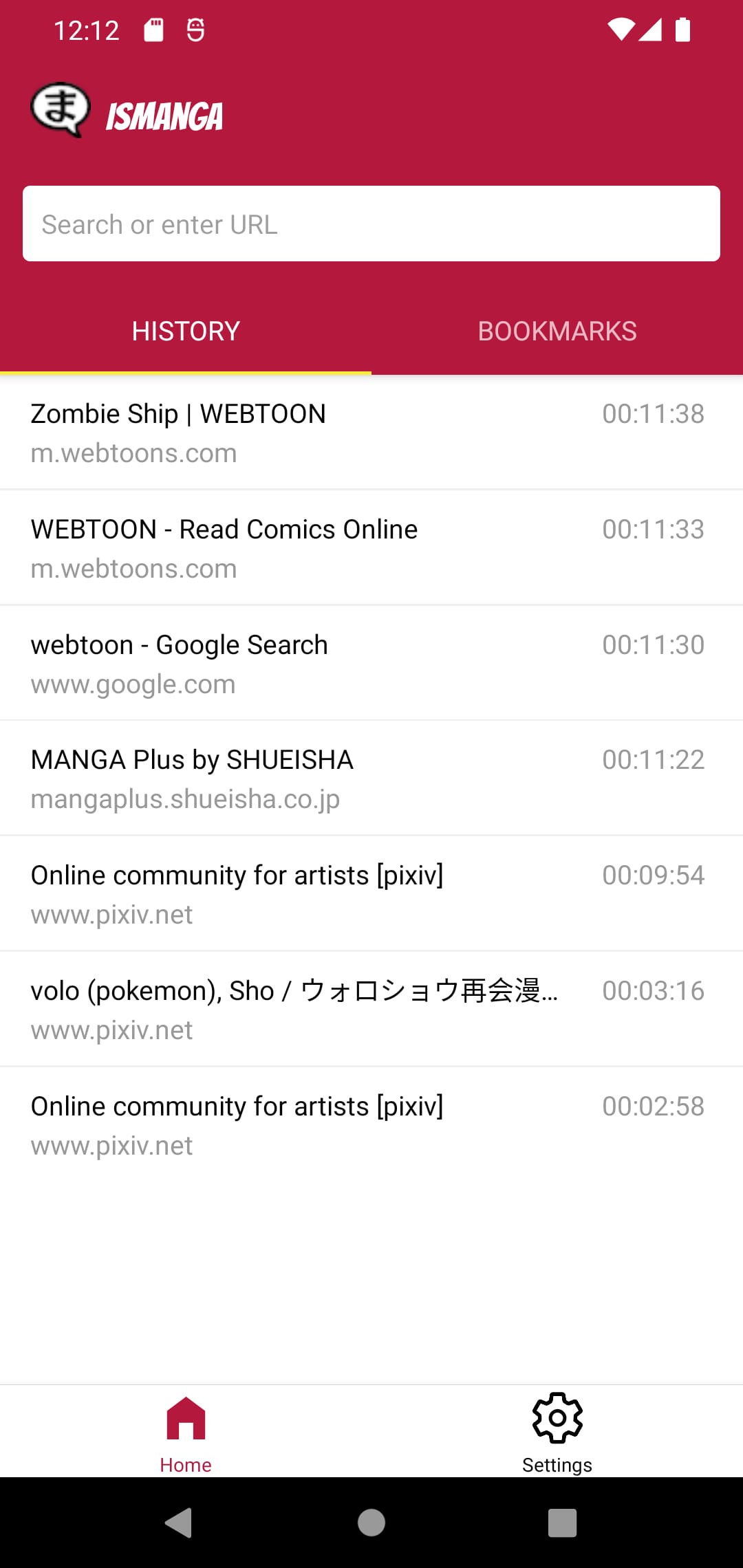Image resolution: width=743 pixels, height=1568 pixels.
Task: Open Settings via the gear icon
Action: point(557,1417)
